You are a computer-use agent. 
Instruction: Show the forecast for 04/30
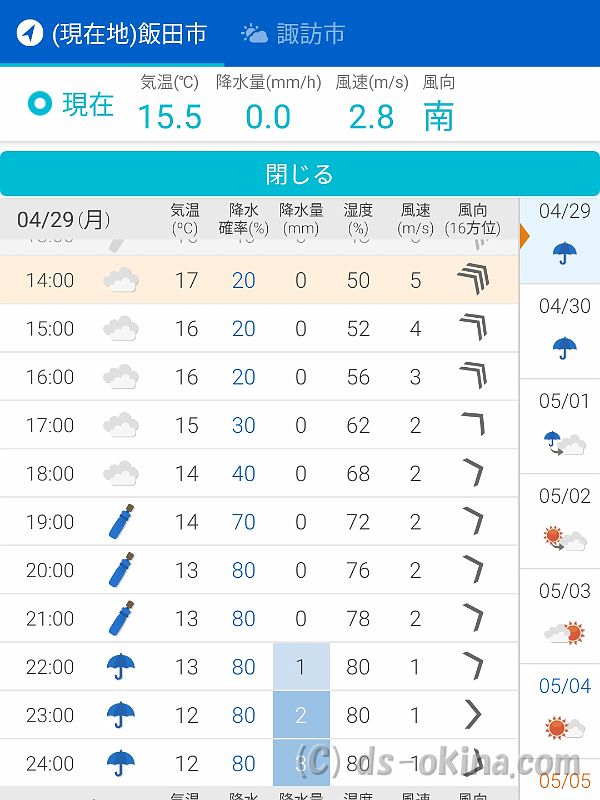pyautogui.click(x=565, y=330)
